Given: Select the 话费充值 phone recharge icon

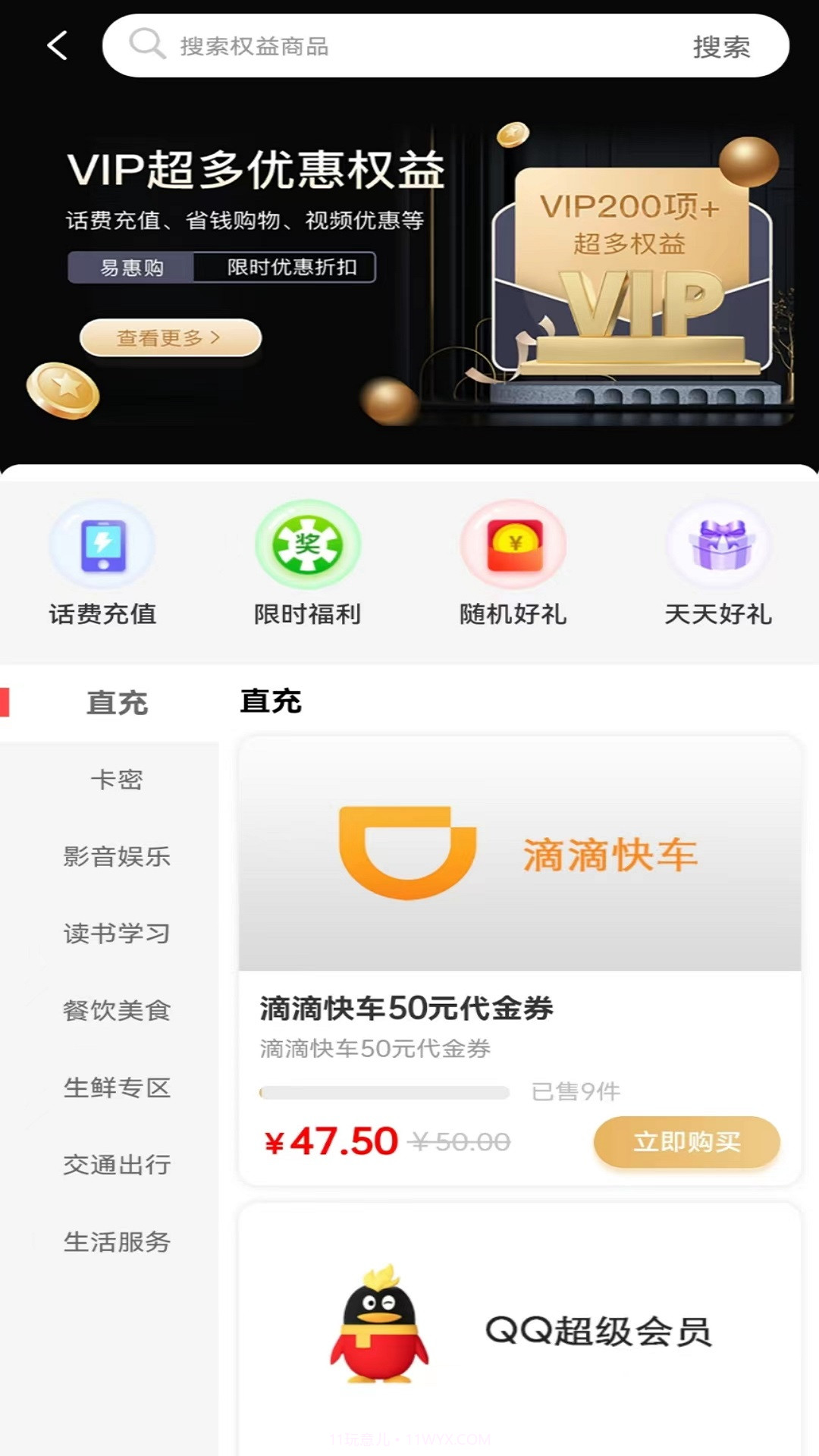Looking at the screenshot, I should point(102,544).
